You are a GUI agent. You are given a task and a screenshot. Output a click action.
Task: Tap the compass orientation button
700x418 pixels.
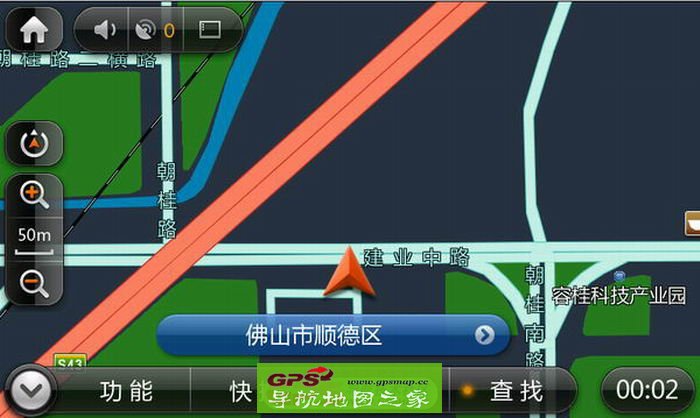coord(34,146)
